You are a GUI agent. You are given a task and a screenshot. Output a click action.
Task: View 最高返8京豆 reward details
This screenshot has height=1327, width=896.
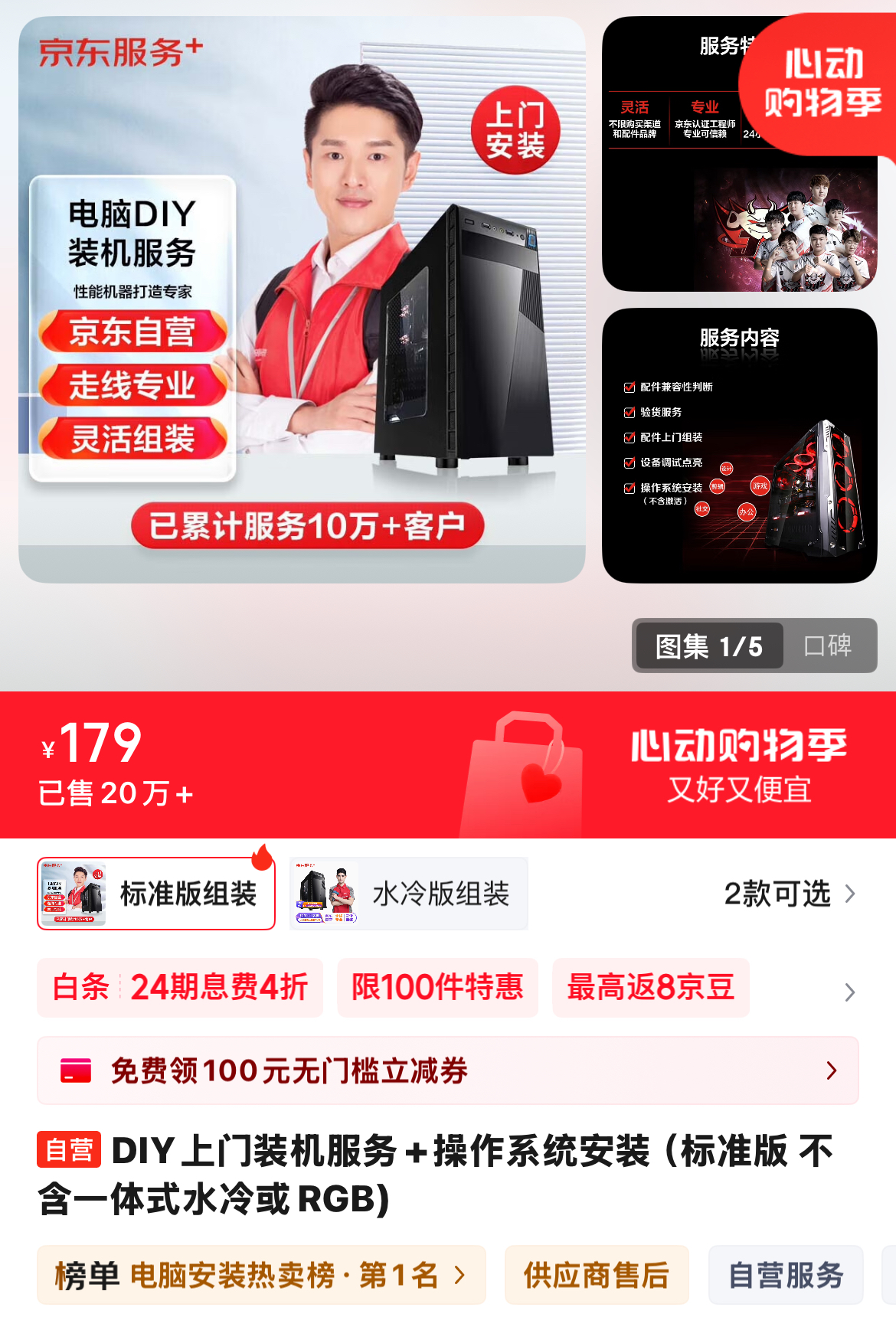(650, 987)
